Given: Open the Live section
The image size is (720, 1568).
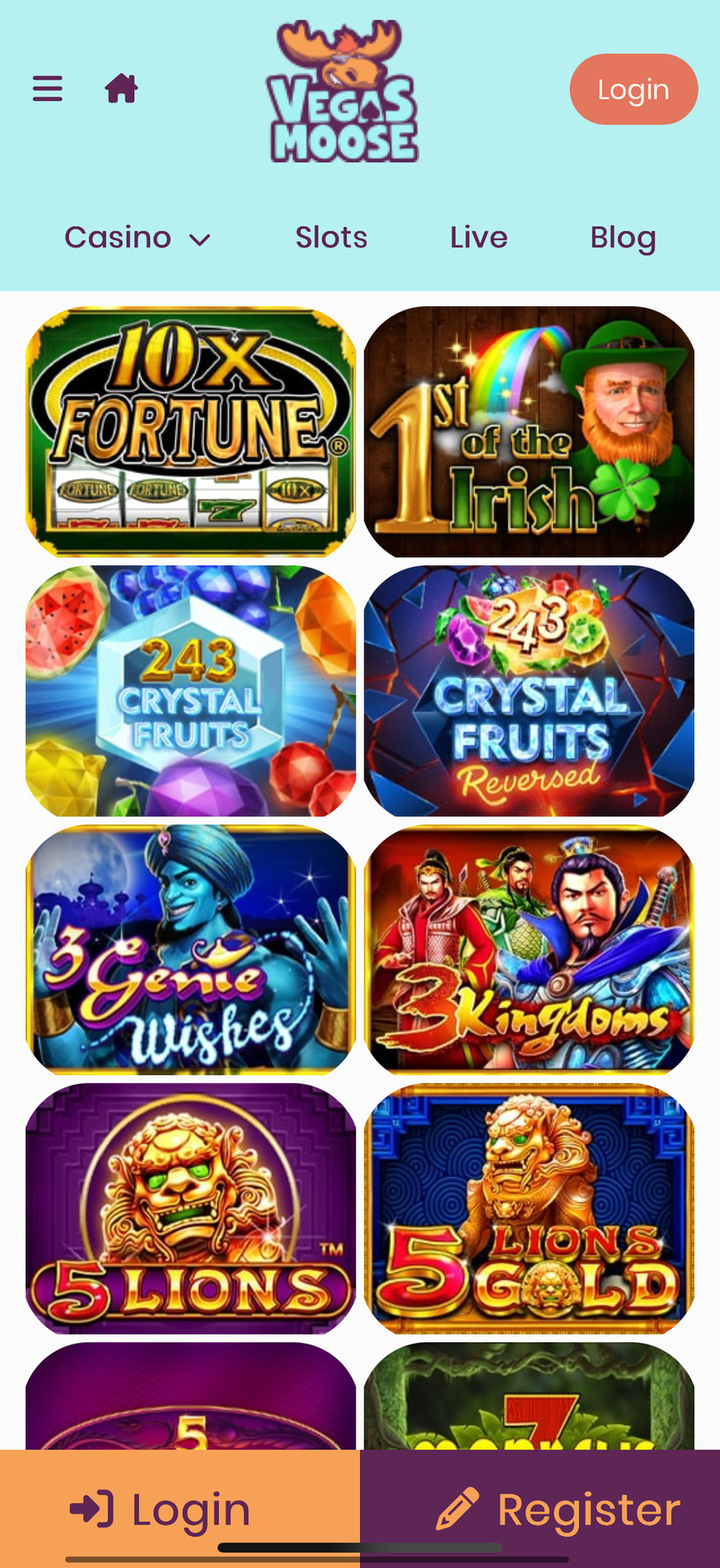Looking at the screenshot, I should [x=479, y=238].
